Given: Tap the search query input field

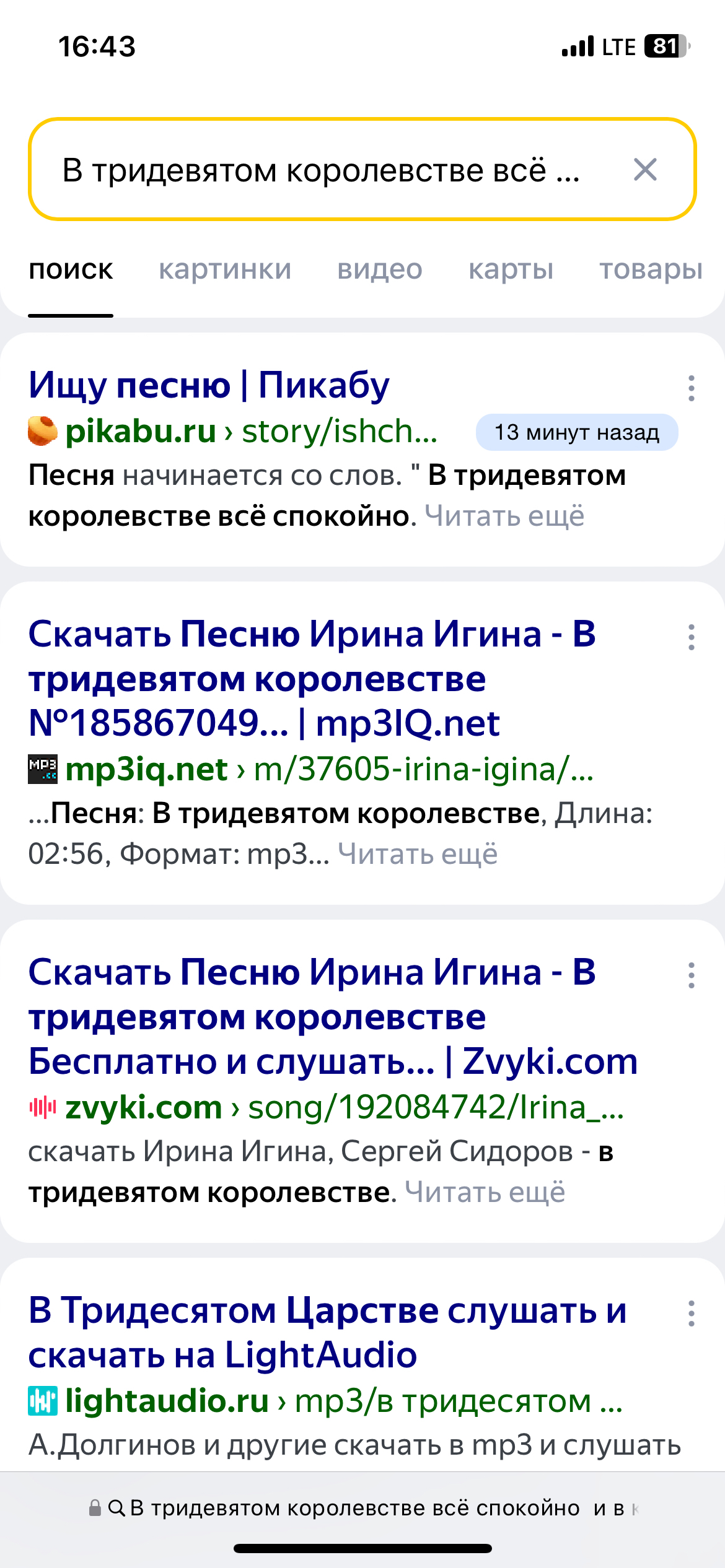Looking at the screenshot, I should [321, 170].
